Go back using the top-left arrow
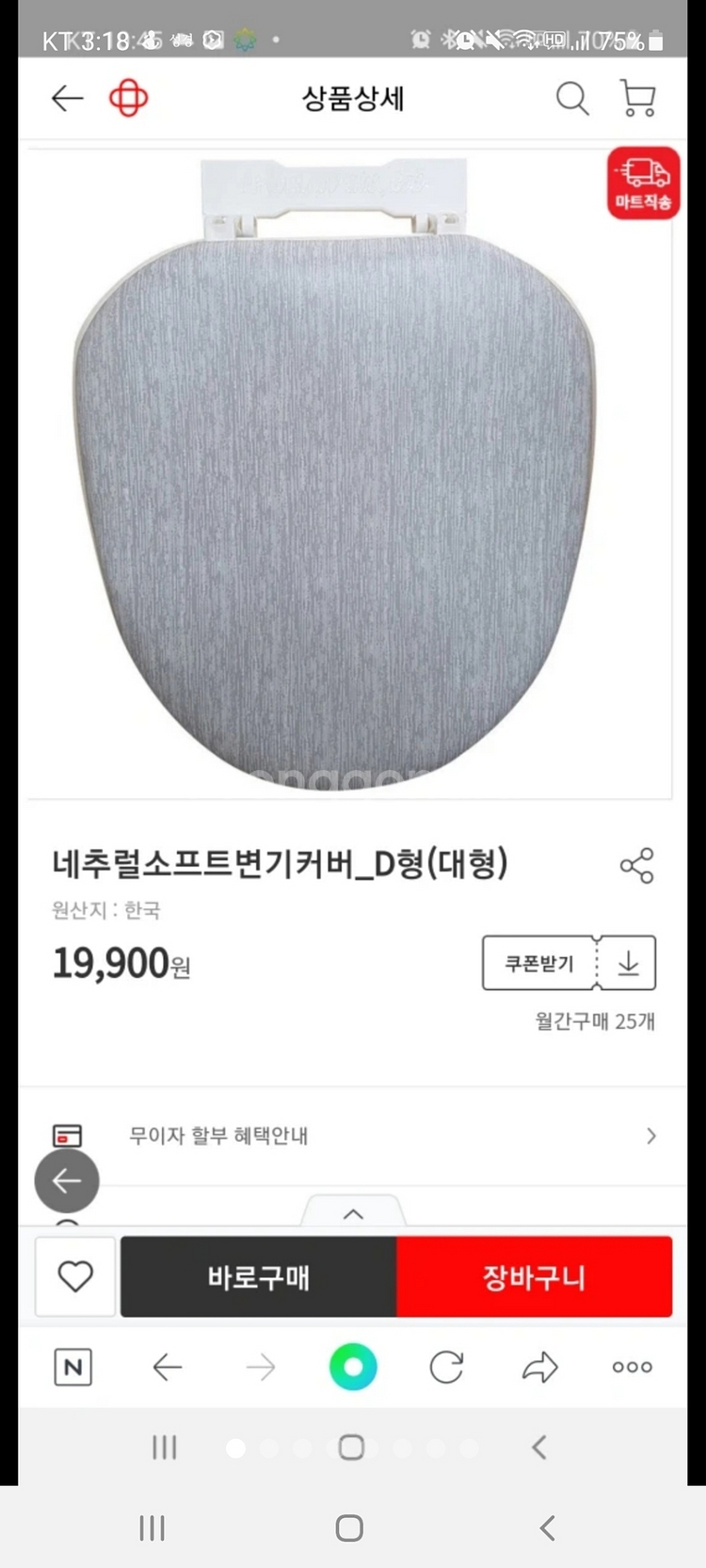Screen dimensions: 706x1568 pyautogui.click(x=67, y=98)
